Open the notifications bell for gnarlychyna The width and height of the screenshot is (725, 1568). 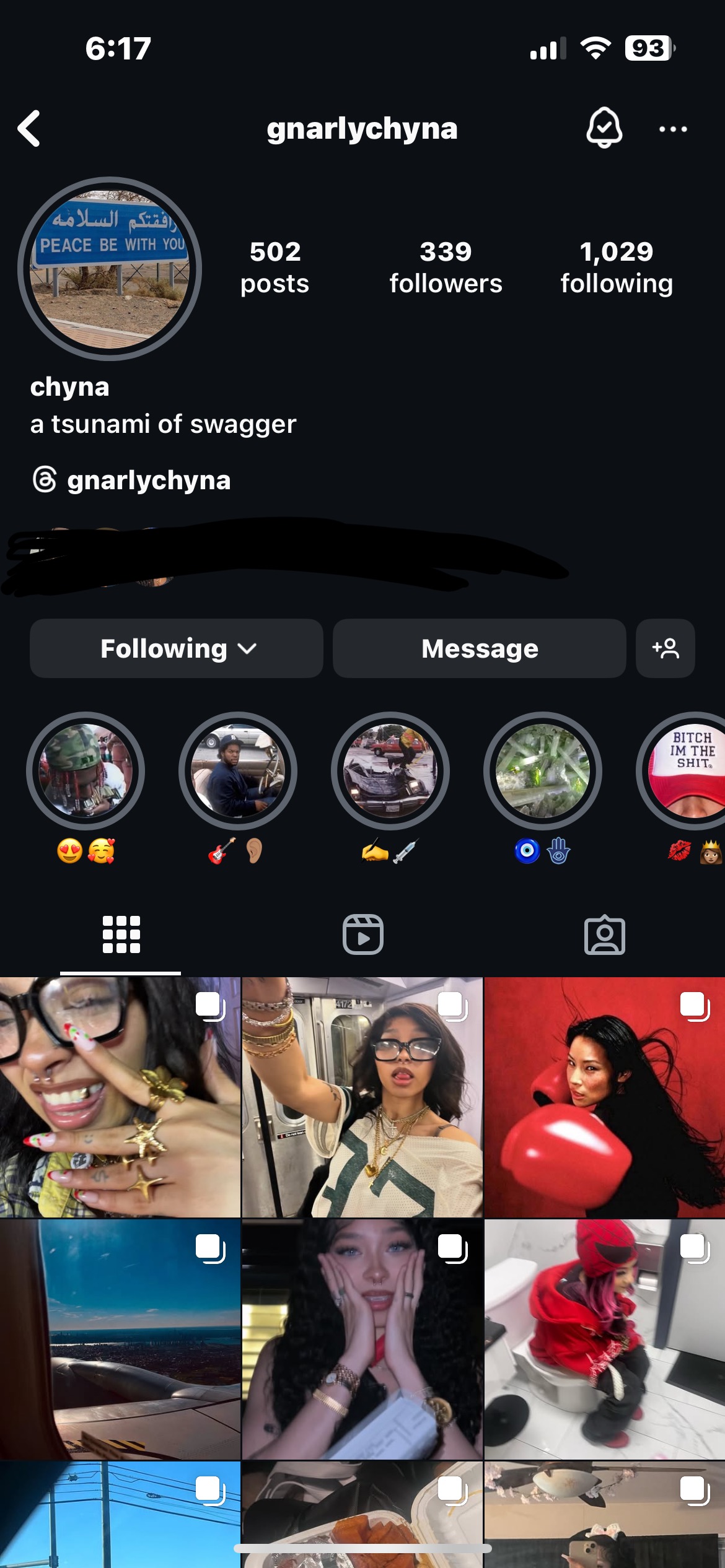(x=604, y=128)
